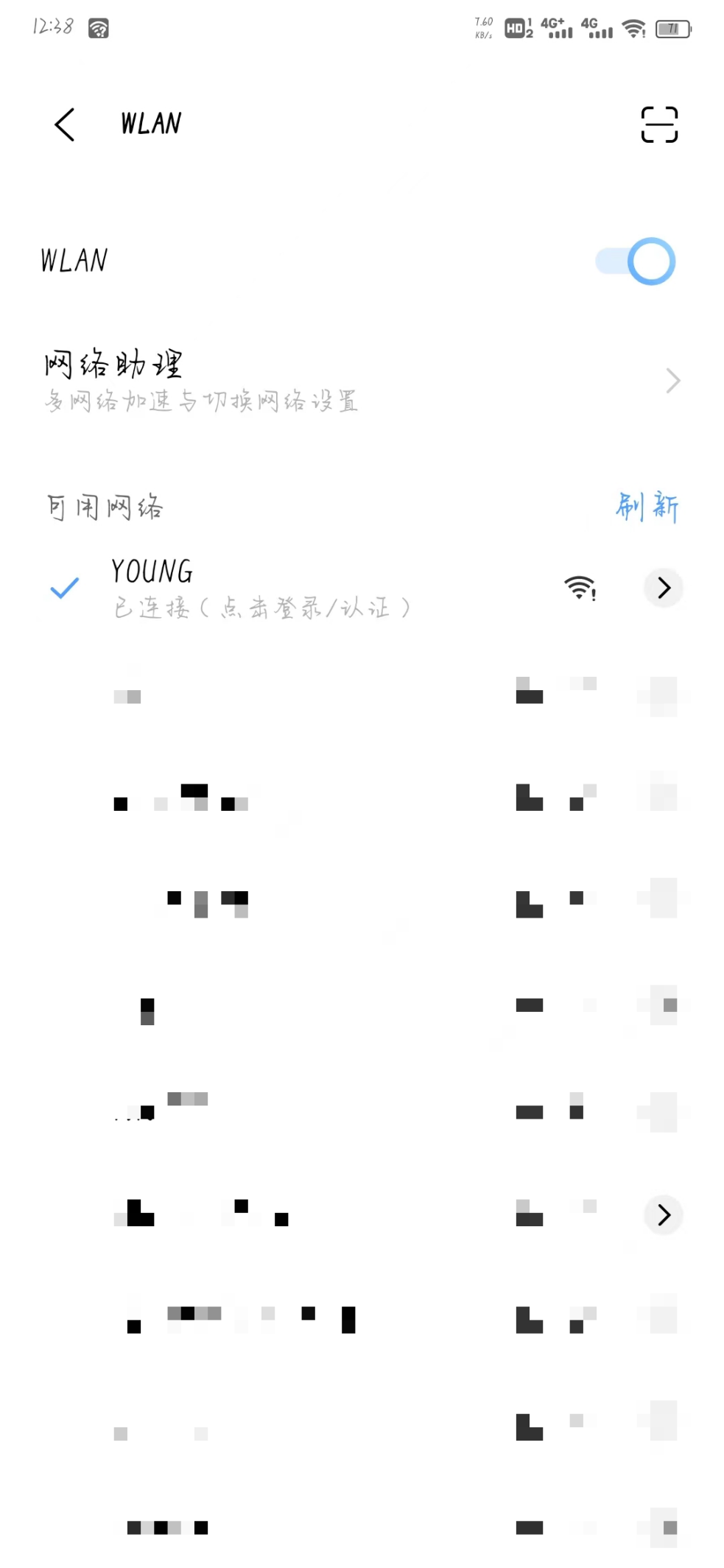Open details for the YOUNG network
Image resolution: width=724 pixels, height=1568 pixels.
pyautogui.click(x=663, y=588)
